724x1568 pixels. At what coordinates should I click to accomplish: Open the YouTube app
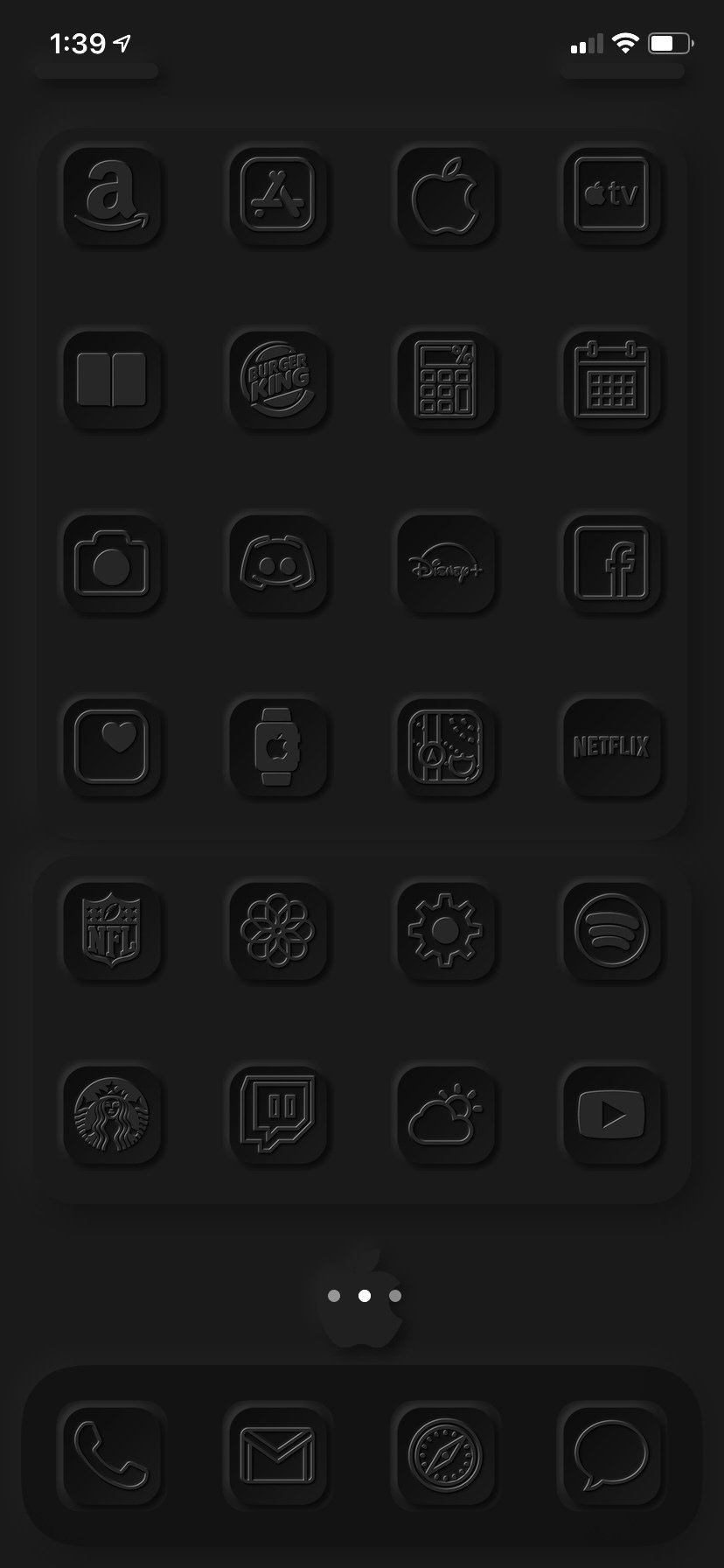611,1114
